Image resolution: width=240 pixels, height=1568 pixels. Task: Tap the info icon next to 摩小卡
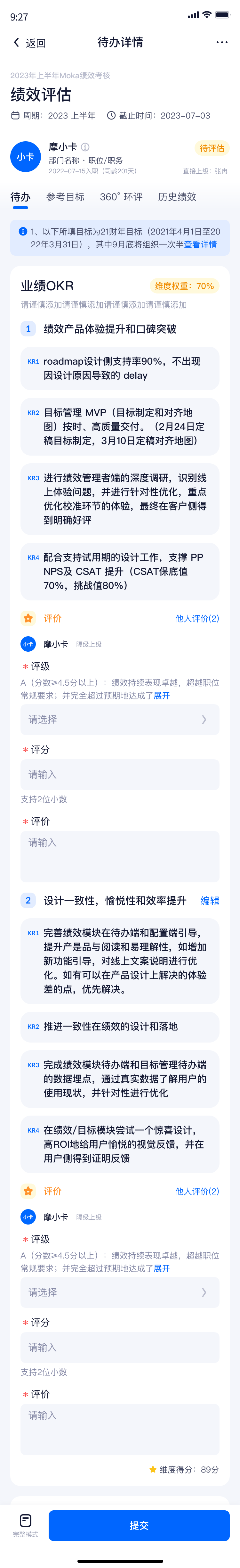86,147
